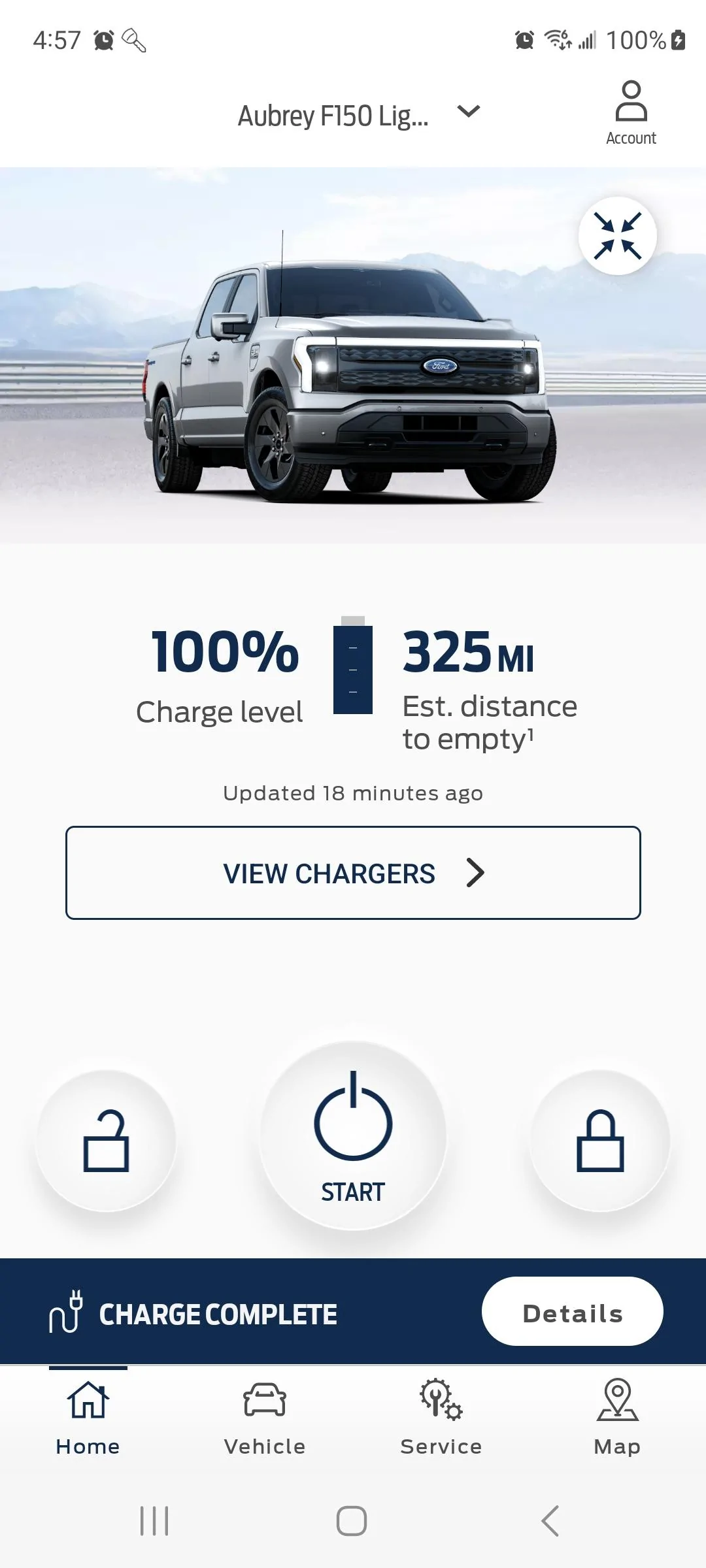Open charge complete Details
The height and width of the screenshot is (1568, 706).
tap(572, 1314)
